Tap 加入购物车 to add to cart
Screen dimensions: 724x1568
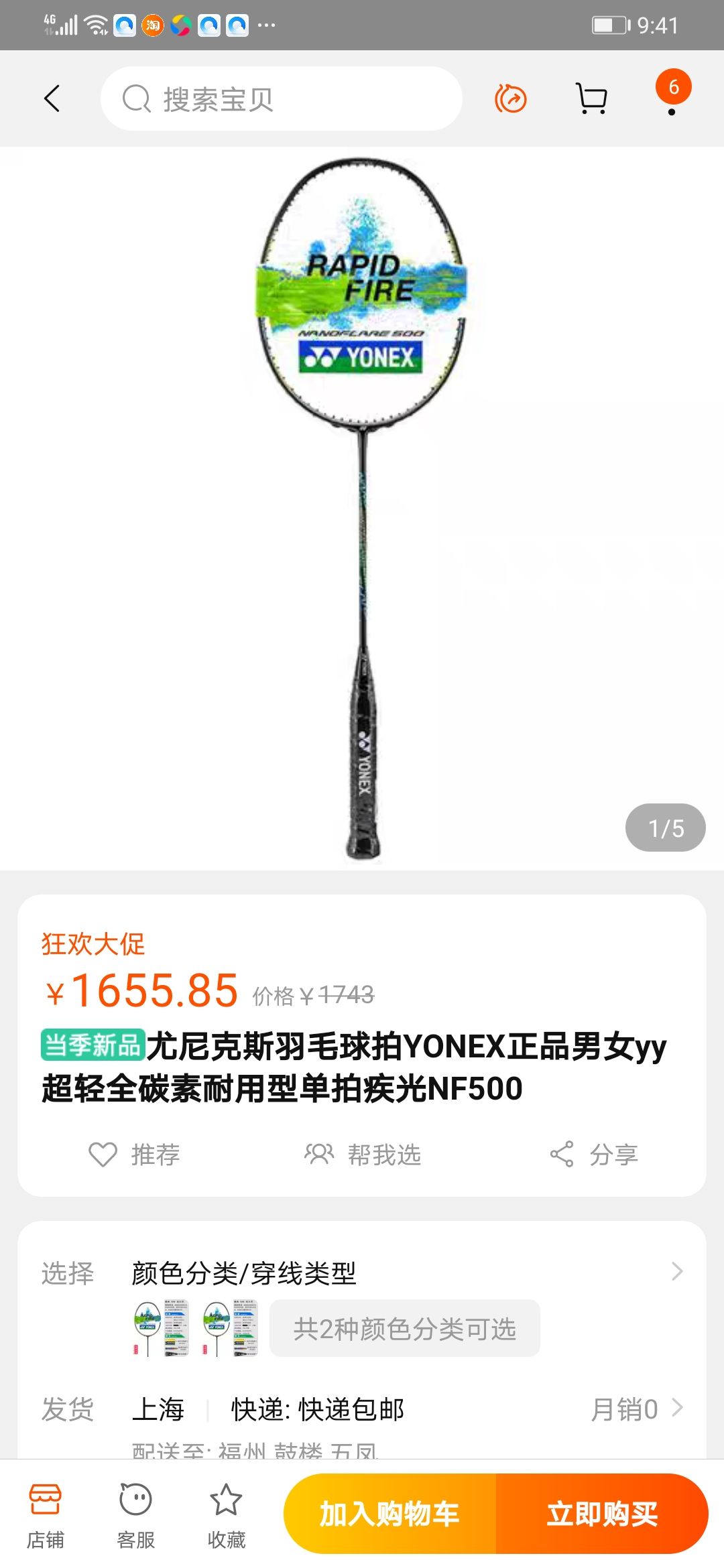[x=389, y=1514]
